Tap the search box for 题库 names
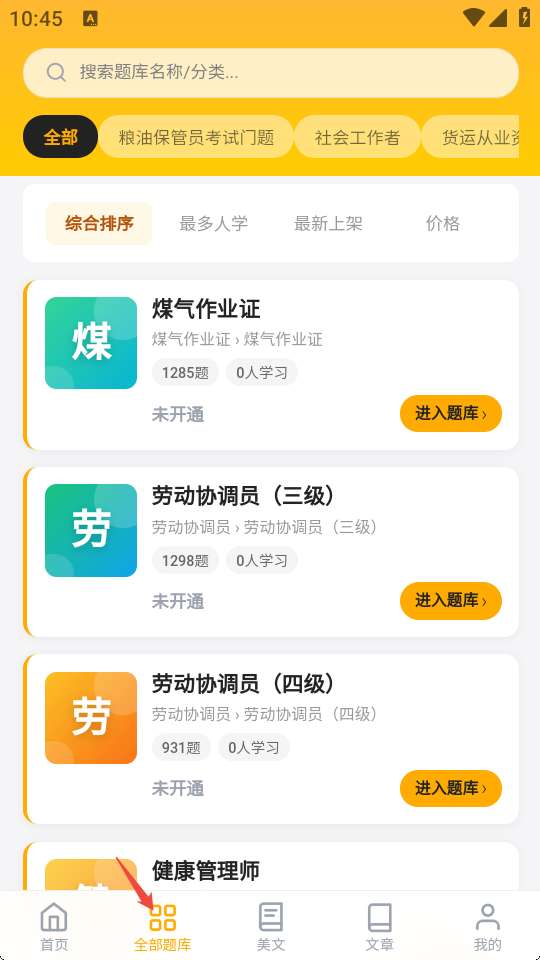 271,73
